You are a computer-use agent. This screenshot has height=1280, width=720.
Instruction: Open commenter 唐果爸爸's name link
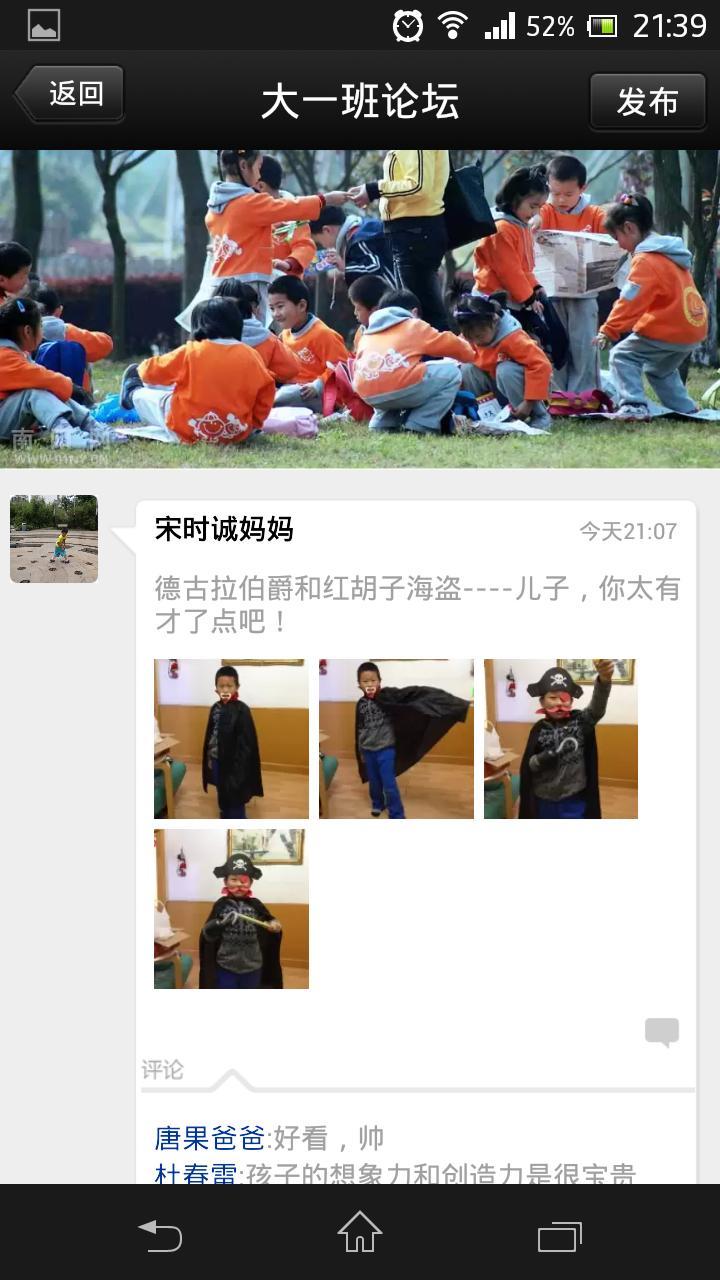click(x=209, y=1138)
